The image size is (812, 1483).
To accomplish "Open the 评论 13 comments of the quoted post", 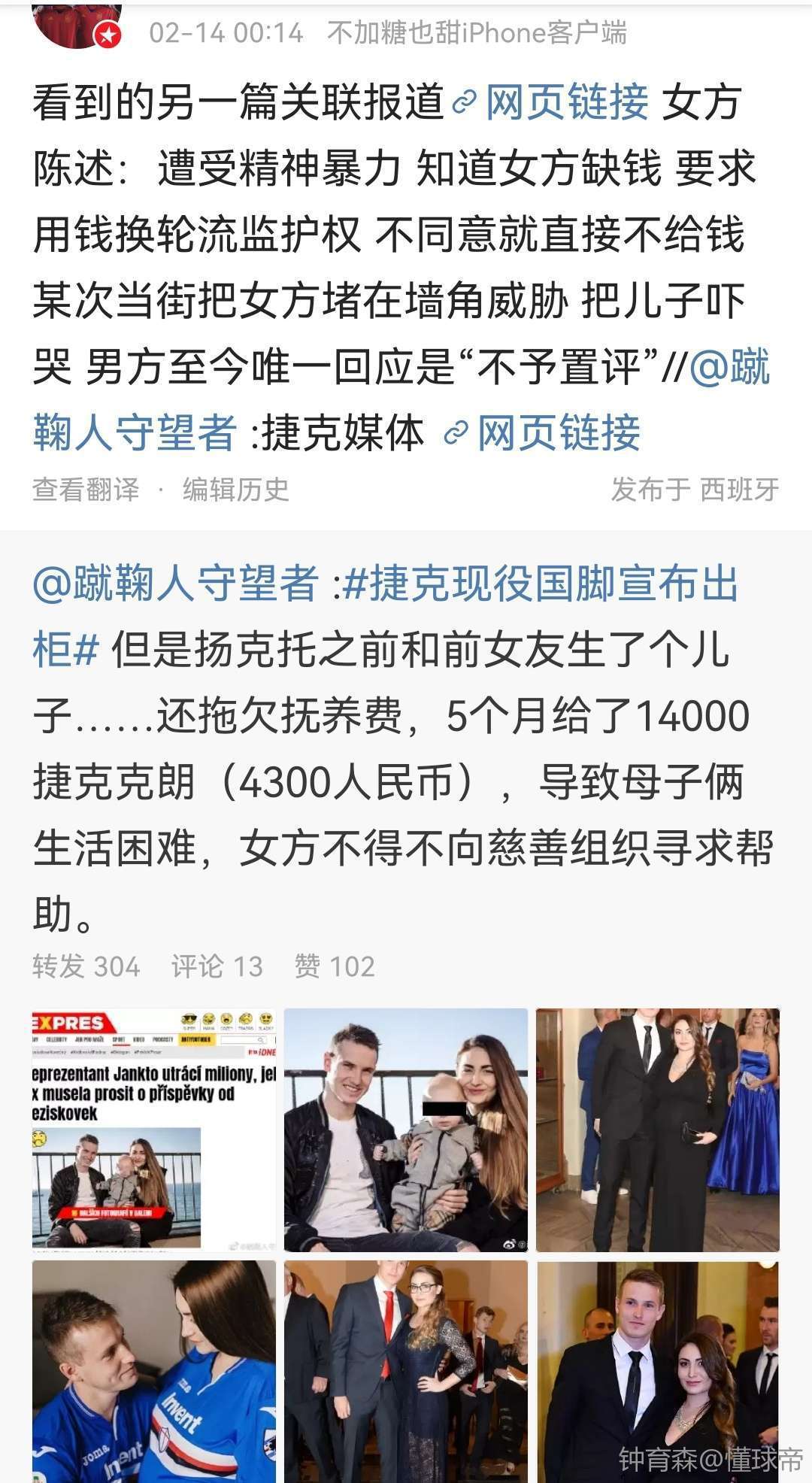I will tap(217, 966).
